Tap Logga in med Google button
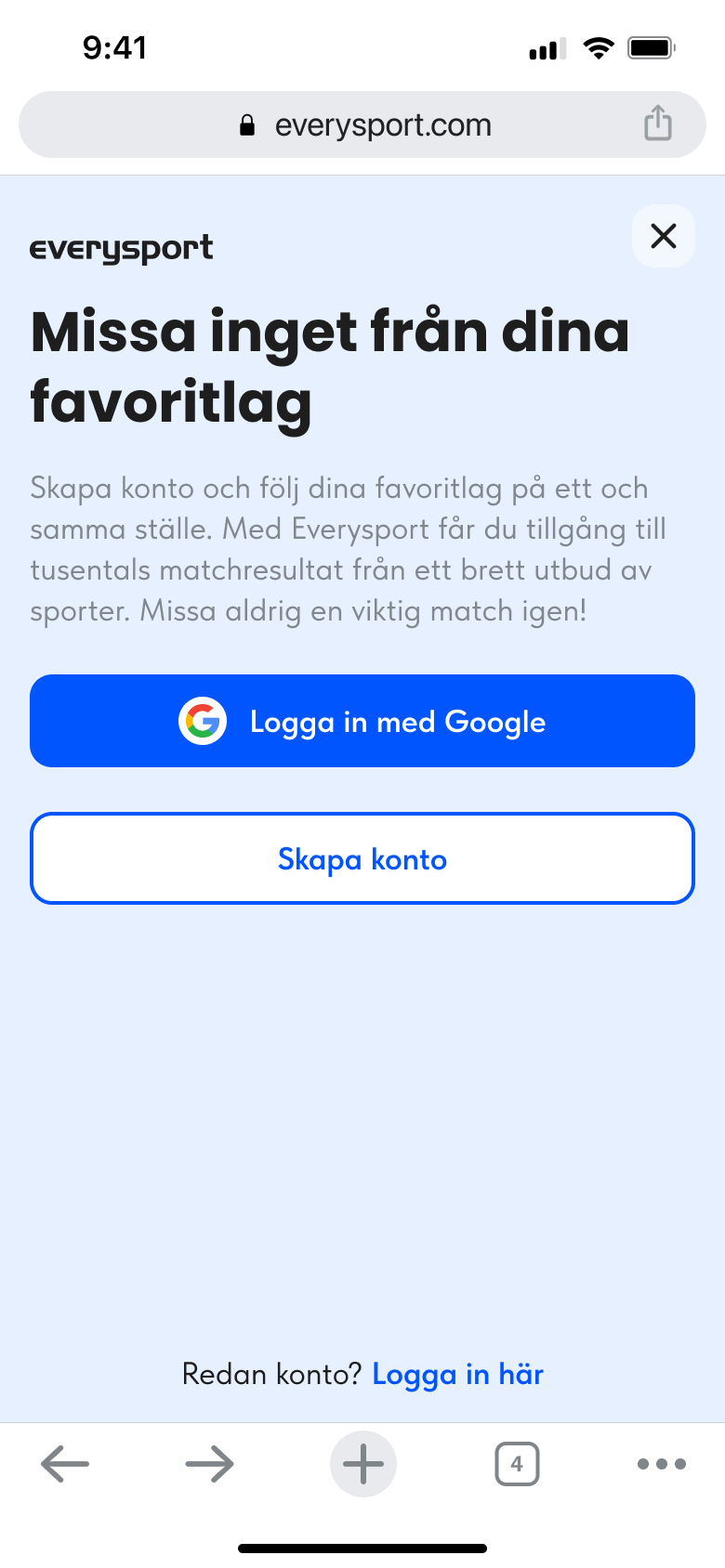Image resolution: width=725 pixels, height=1568 pixels. (362, 721)
